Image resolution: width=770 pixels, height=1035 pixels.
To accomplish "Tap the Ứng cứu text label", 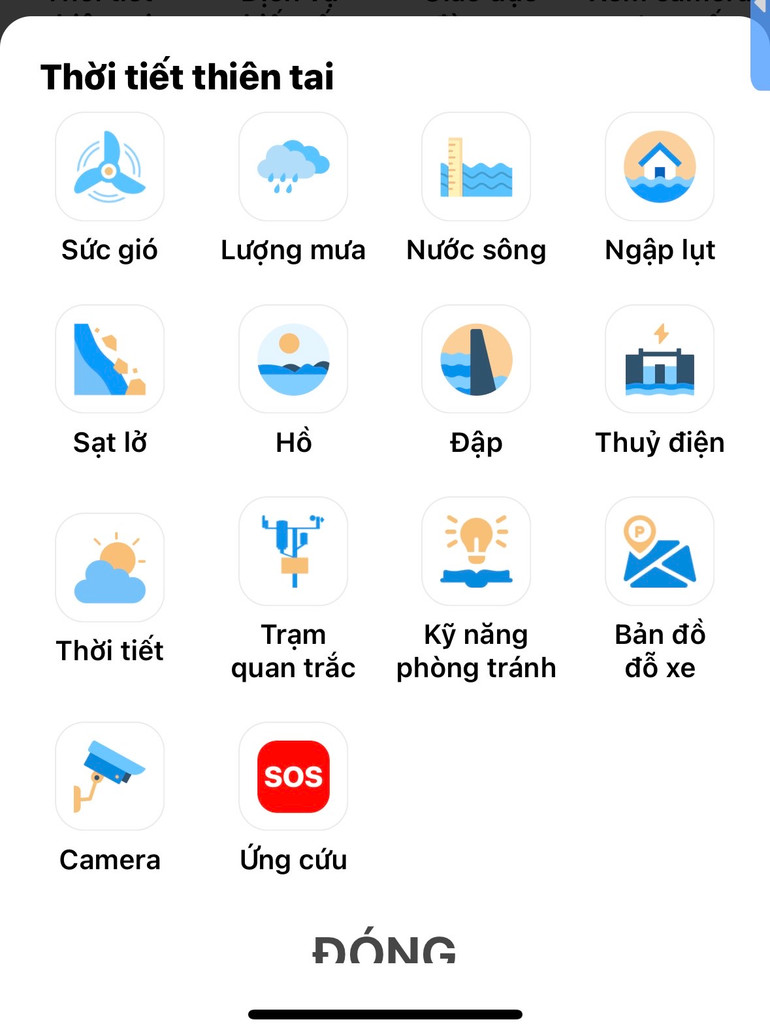I will click(293, 859).
